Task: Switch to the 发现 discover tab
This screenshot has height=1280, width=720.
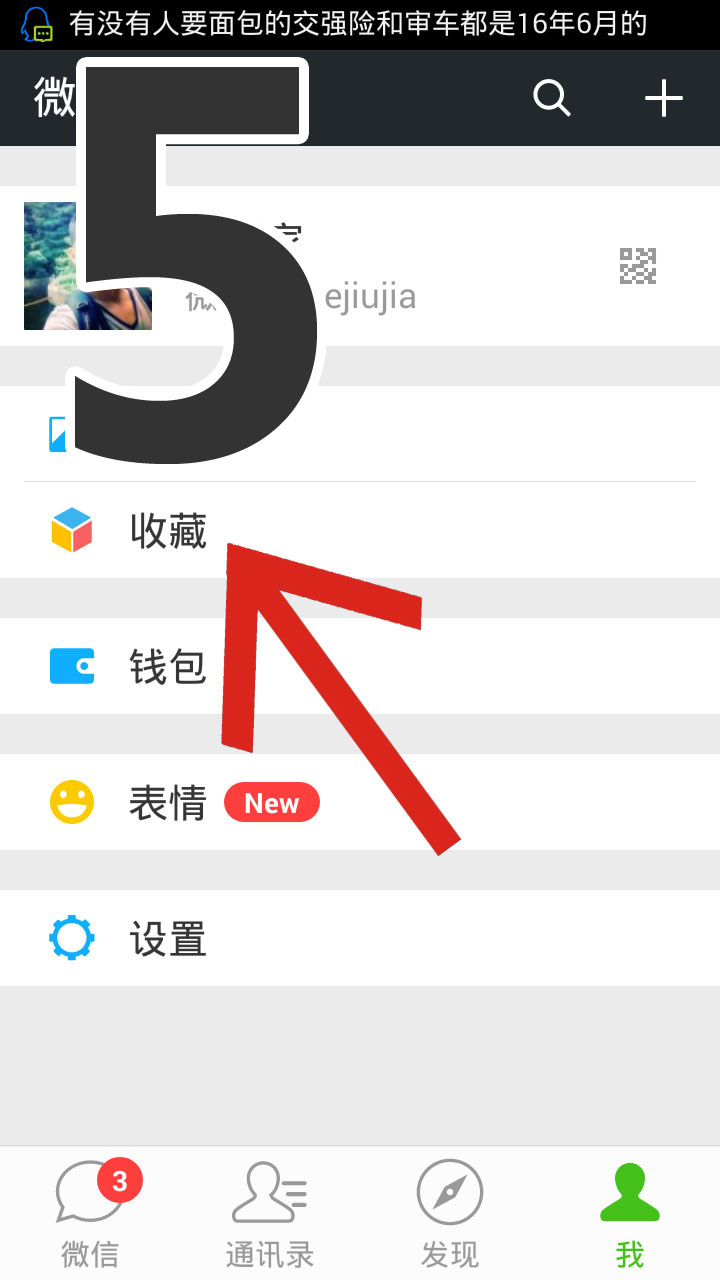Action: 450,1214
